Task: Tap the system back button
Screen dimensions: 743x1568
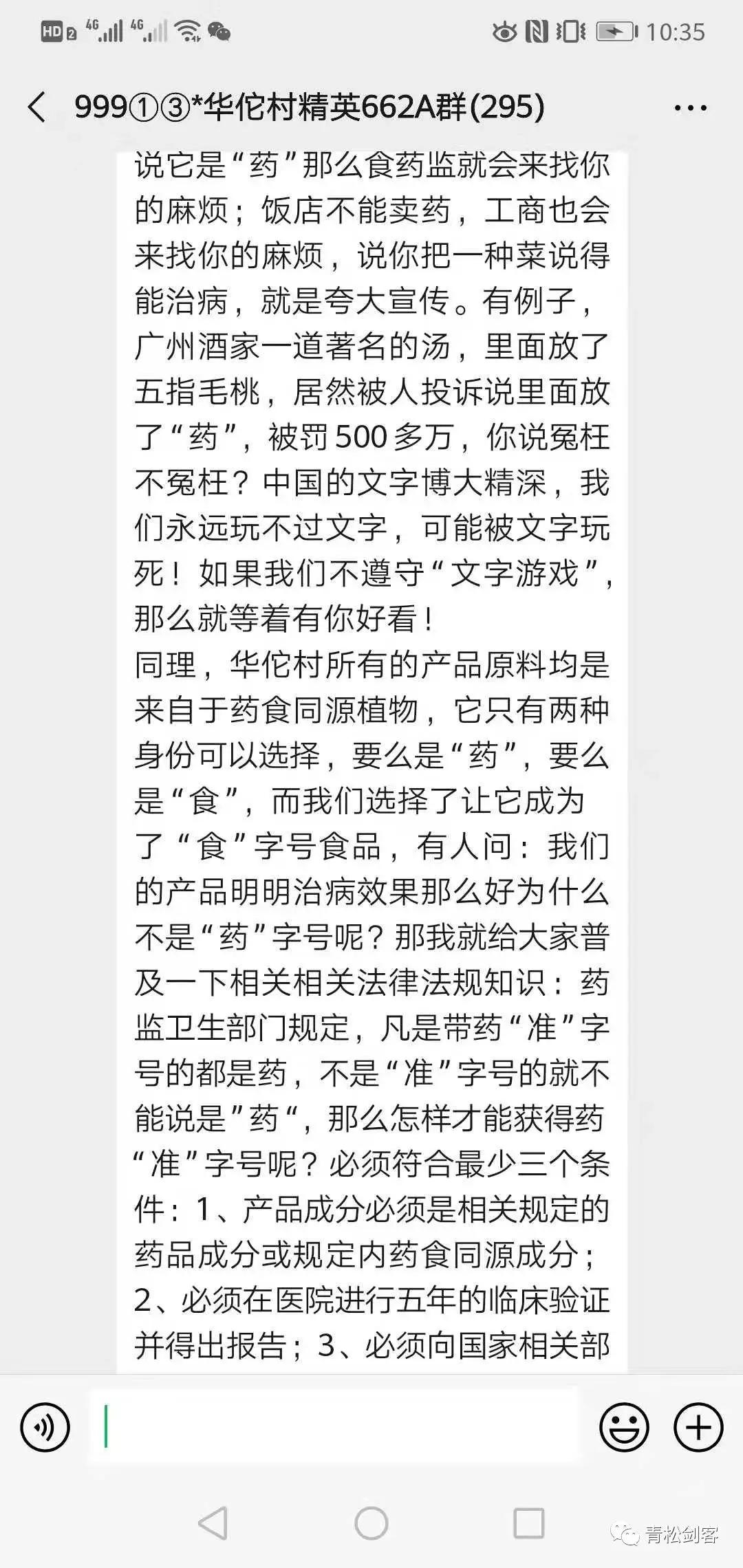Action: coord(213,1523)
